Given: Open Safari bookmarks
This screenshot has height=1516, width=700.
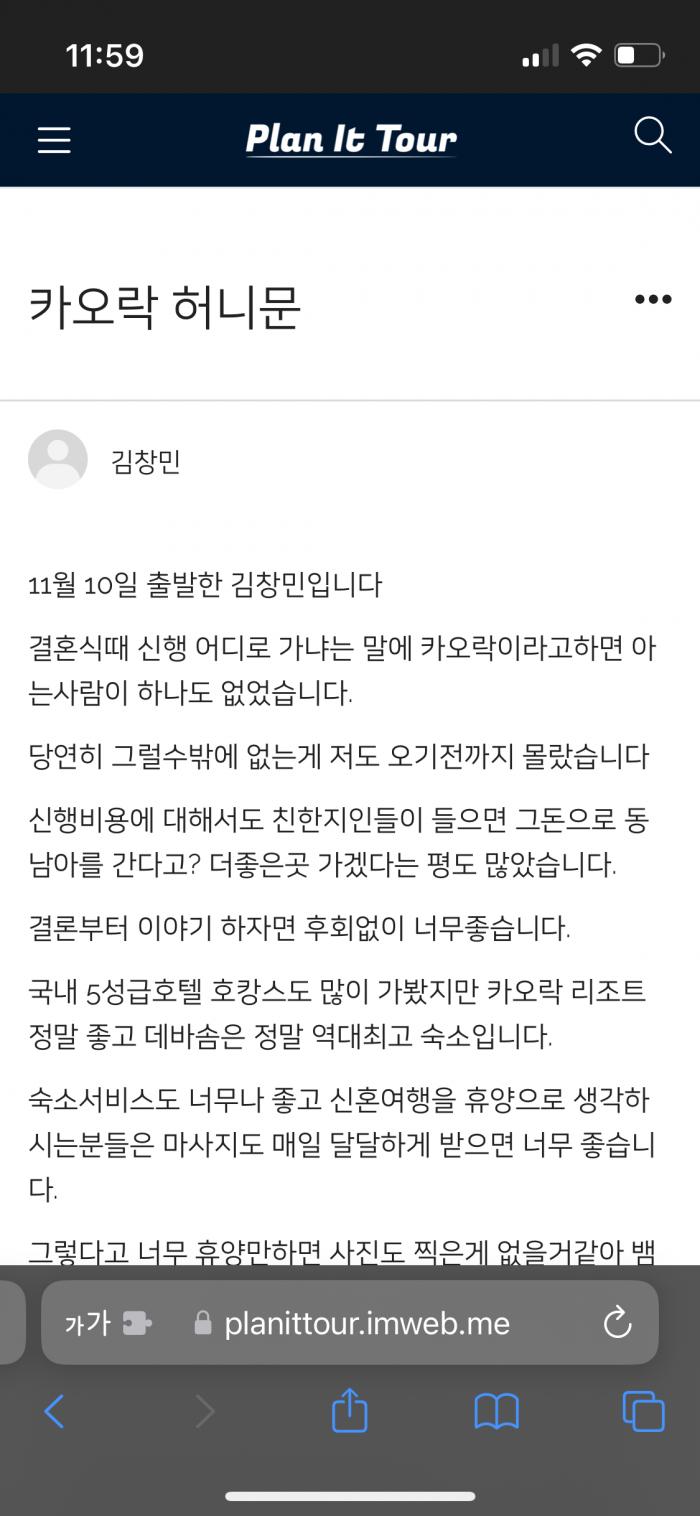Looking at the screenshot, I should [x=496, y=1412].
